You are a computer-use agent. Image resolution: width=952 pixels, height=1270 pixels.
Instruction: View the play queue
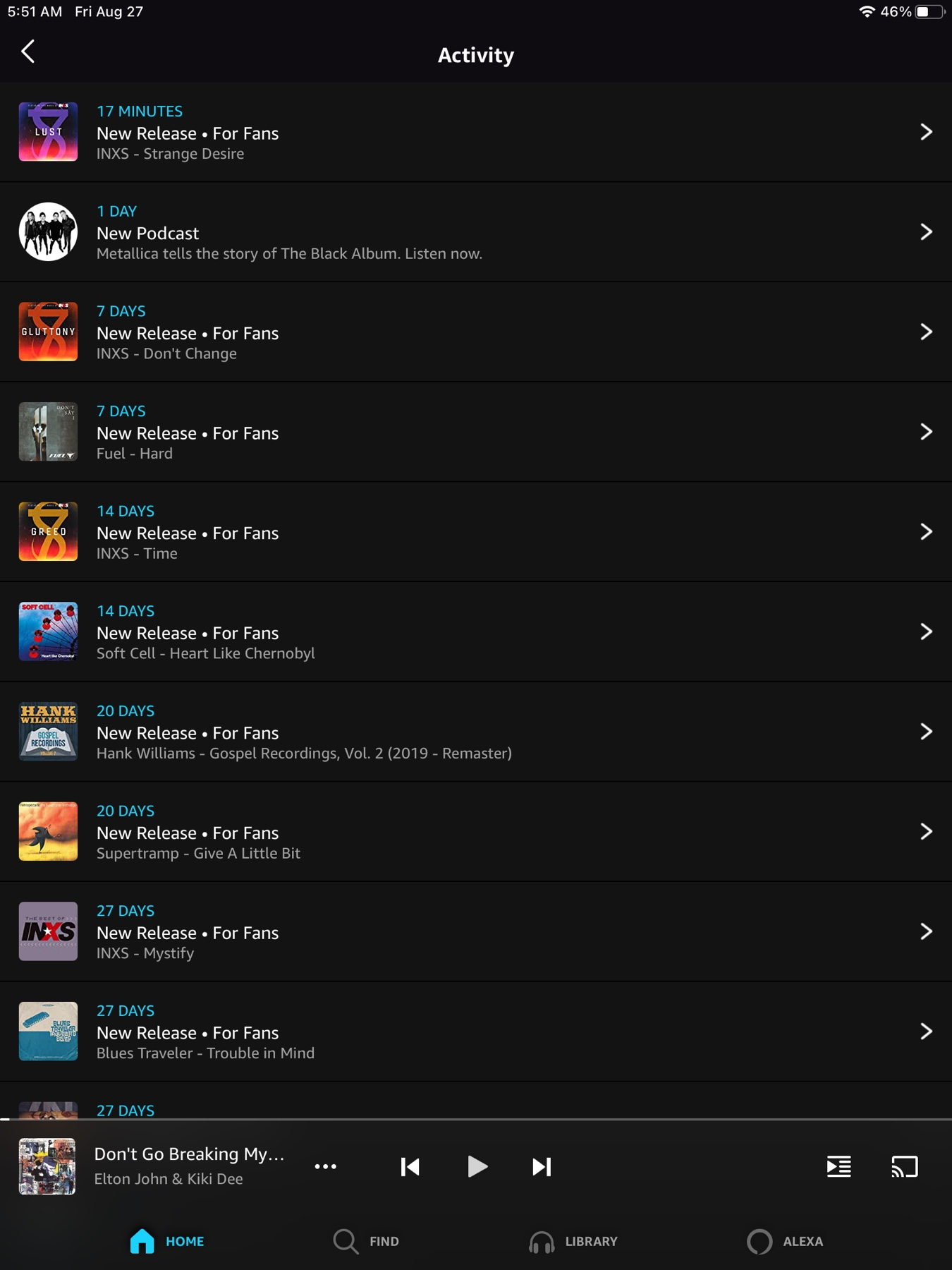click(x=838, y=1166)
